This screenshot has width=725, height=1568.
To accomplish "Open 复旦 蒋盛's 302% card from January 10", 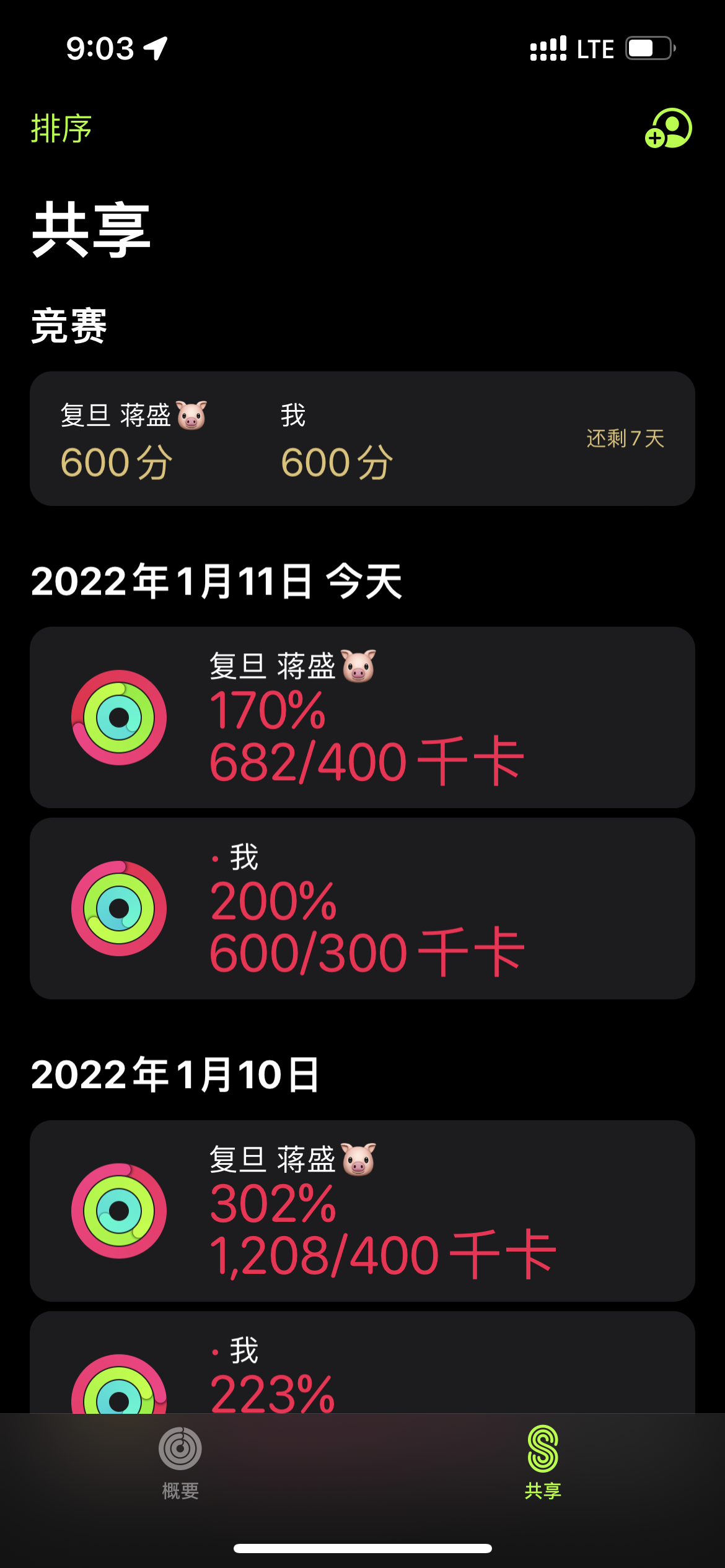I will pos(362,1211).
